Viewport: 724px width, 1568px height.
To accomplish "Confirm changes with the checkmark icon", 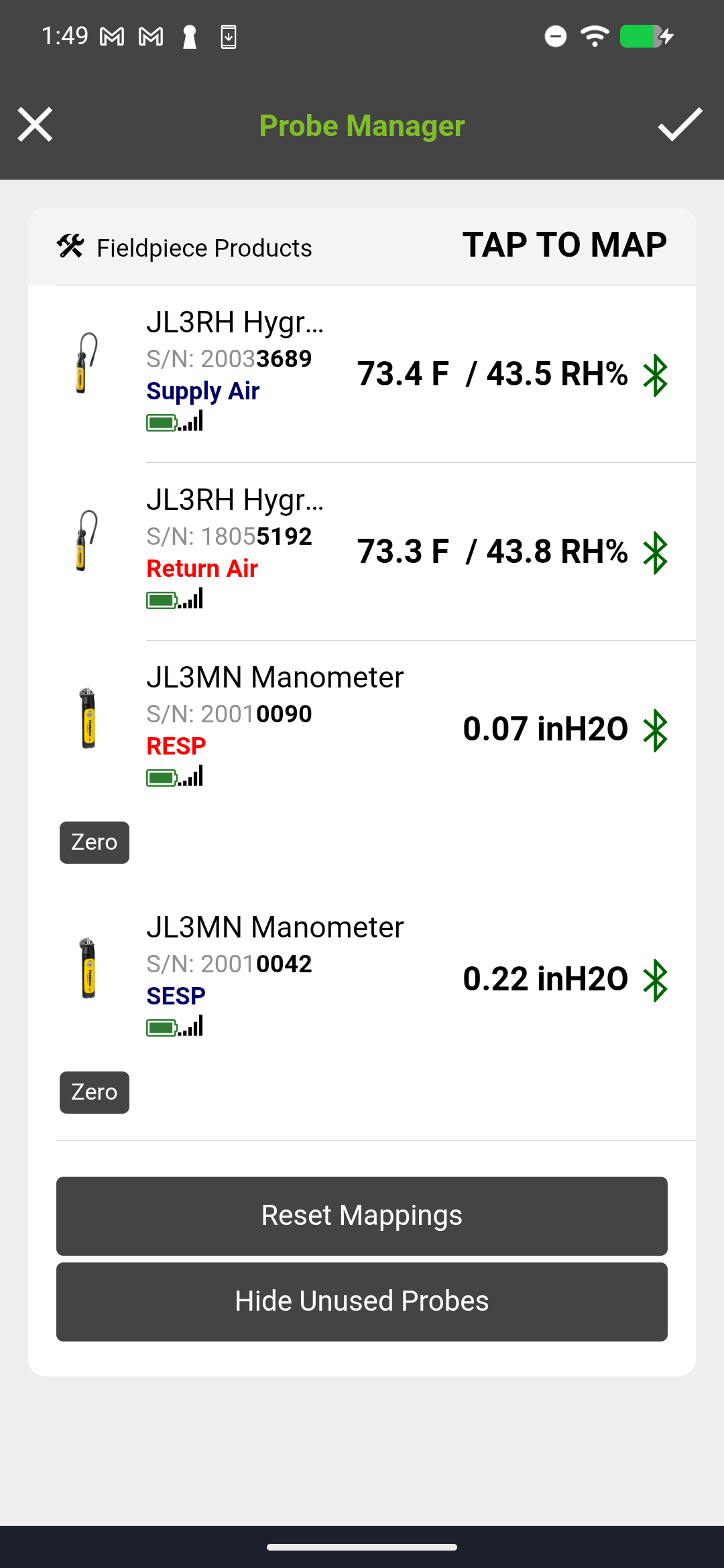I will pyautogui.click(x=679, y=125).
